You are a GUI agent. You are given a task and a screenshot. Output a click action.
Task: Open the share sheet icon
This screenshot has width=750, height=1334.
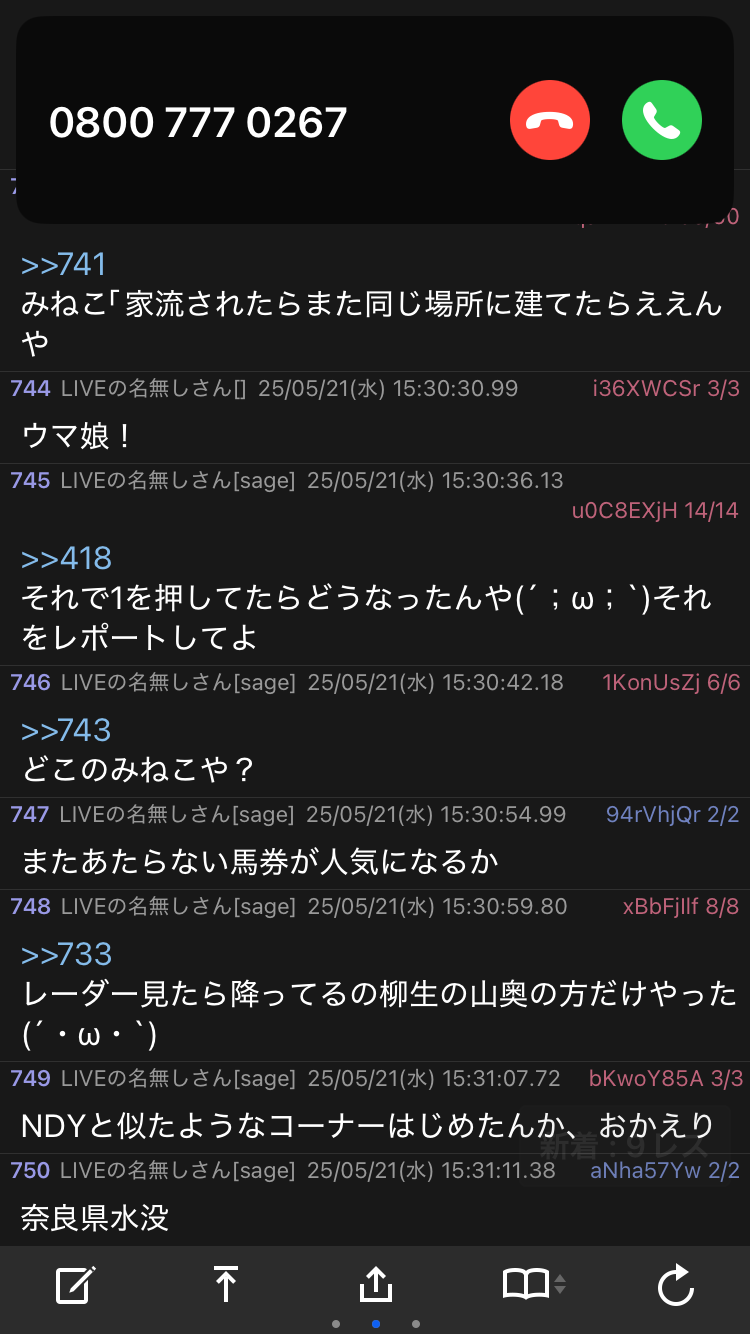375,1283
